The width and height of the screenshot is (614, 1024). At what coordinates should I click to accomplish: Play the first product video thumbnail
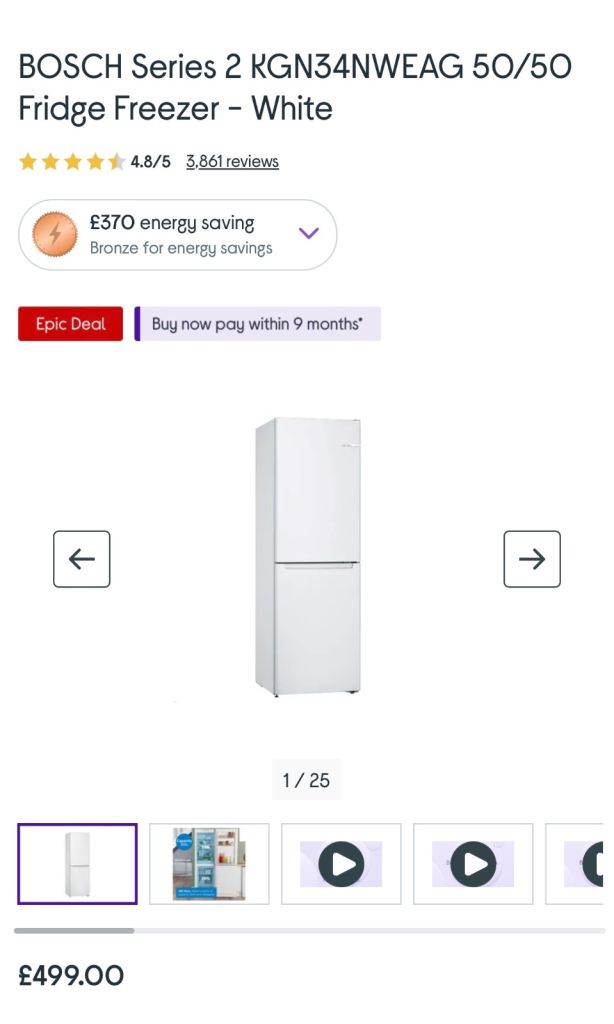pyautogui.click(x=341, y=864)
